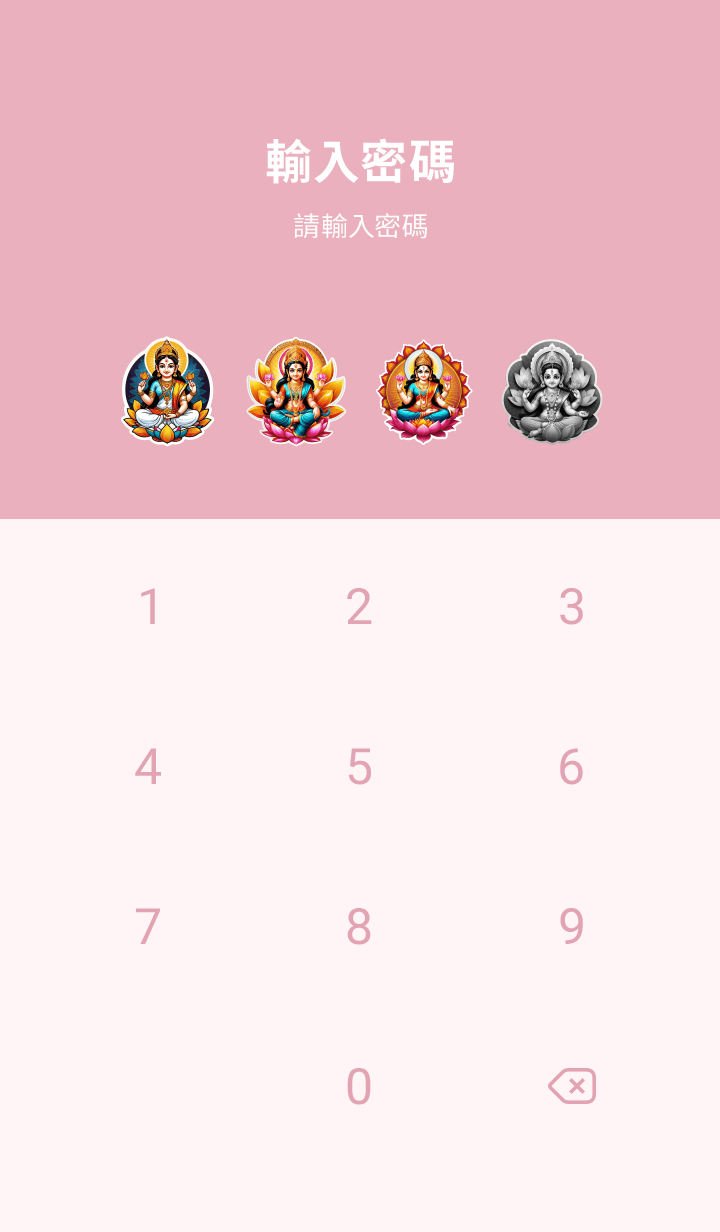Enter digit 1 on the keypad
The height and width of the screenshot is (1232, 720).
149,607
